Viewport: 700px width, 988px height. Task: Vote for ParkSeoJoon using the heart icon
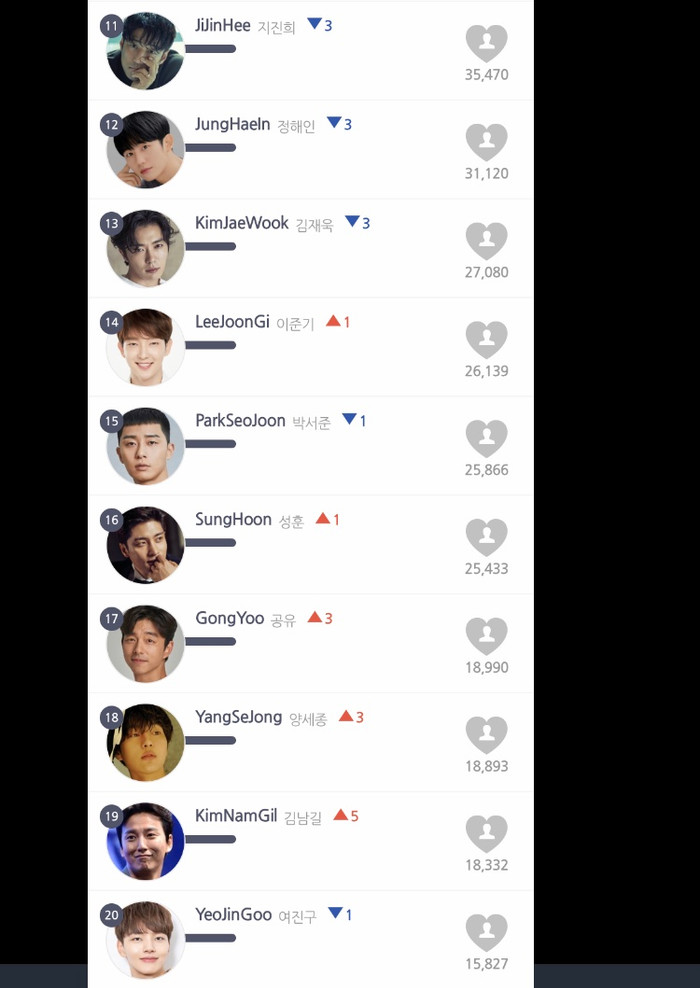487,439
